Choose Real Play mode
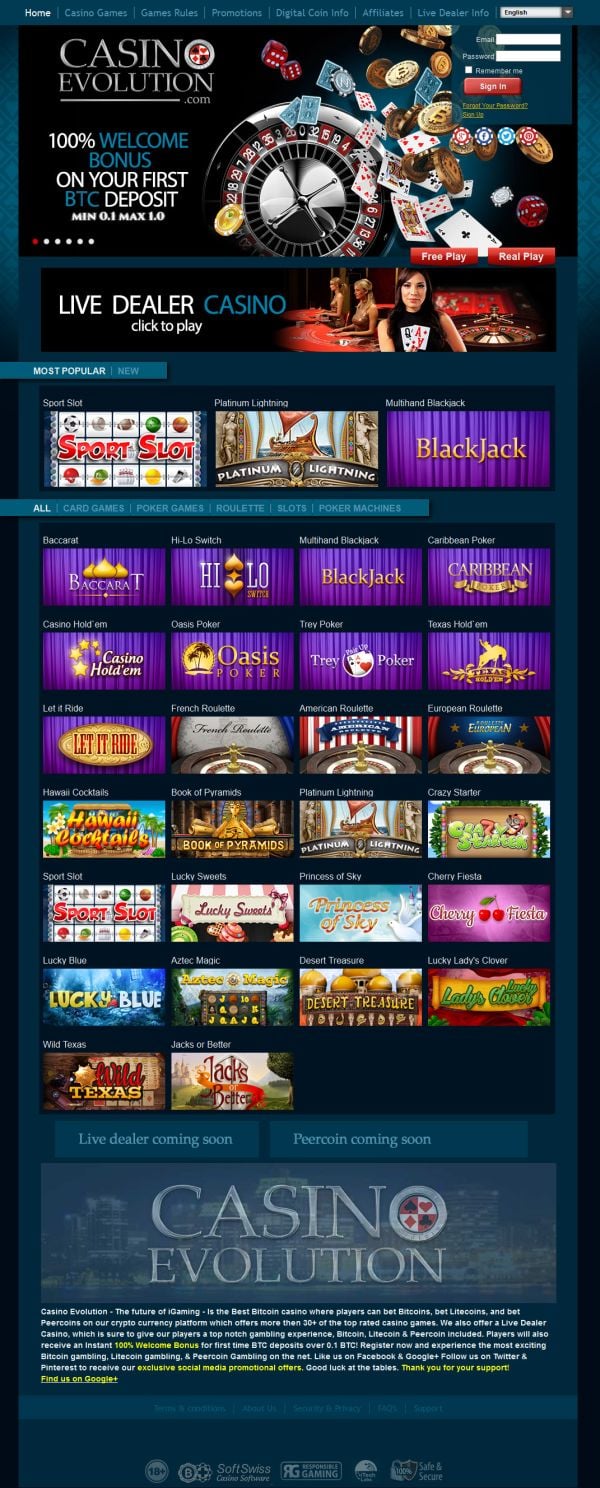600x1488 pixels. click(521, 257)
